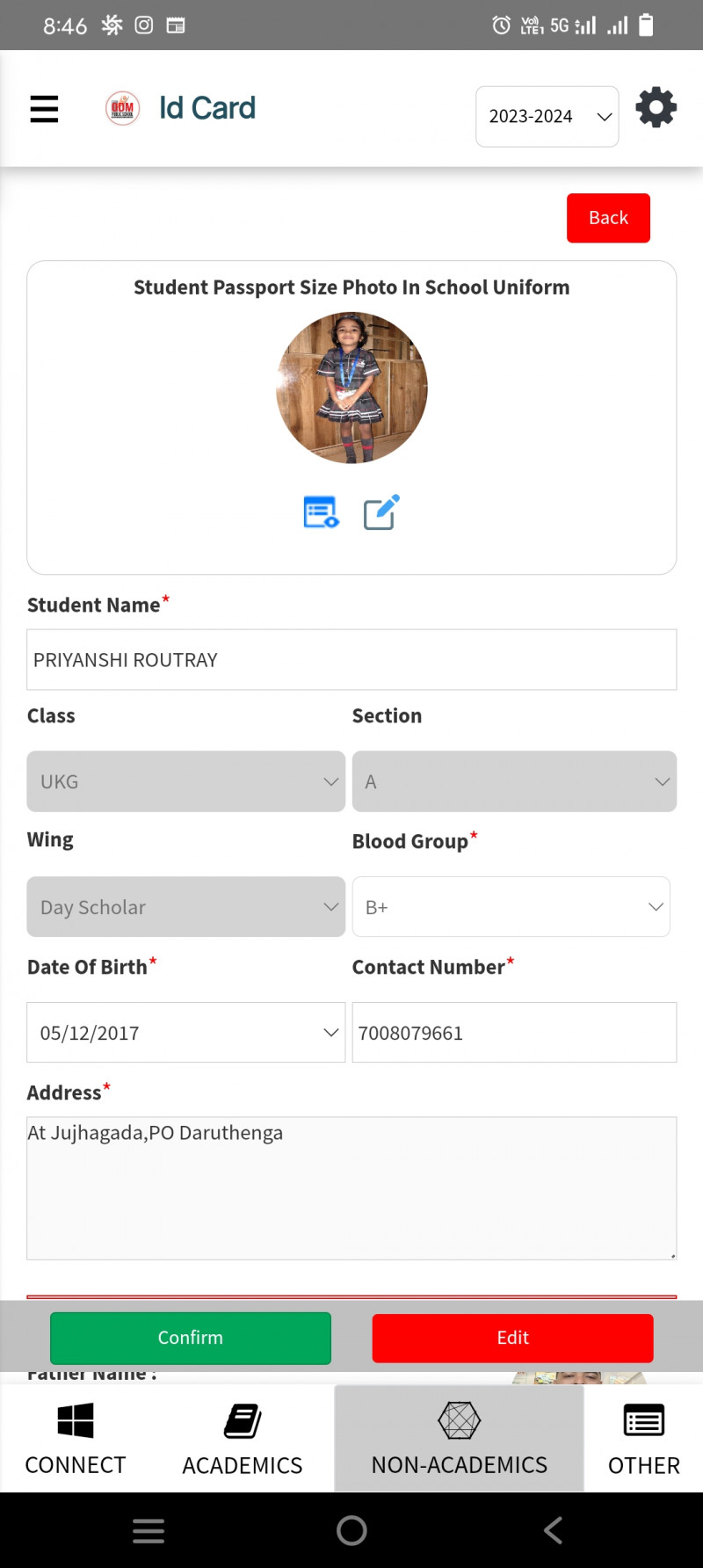Open the Date Of Birth picker
The image size is (703, 1568).
(185, 1033)
